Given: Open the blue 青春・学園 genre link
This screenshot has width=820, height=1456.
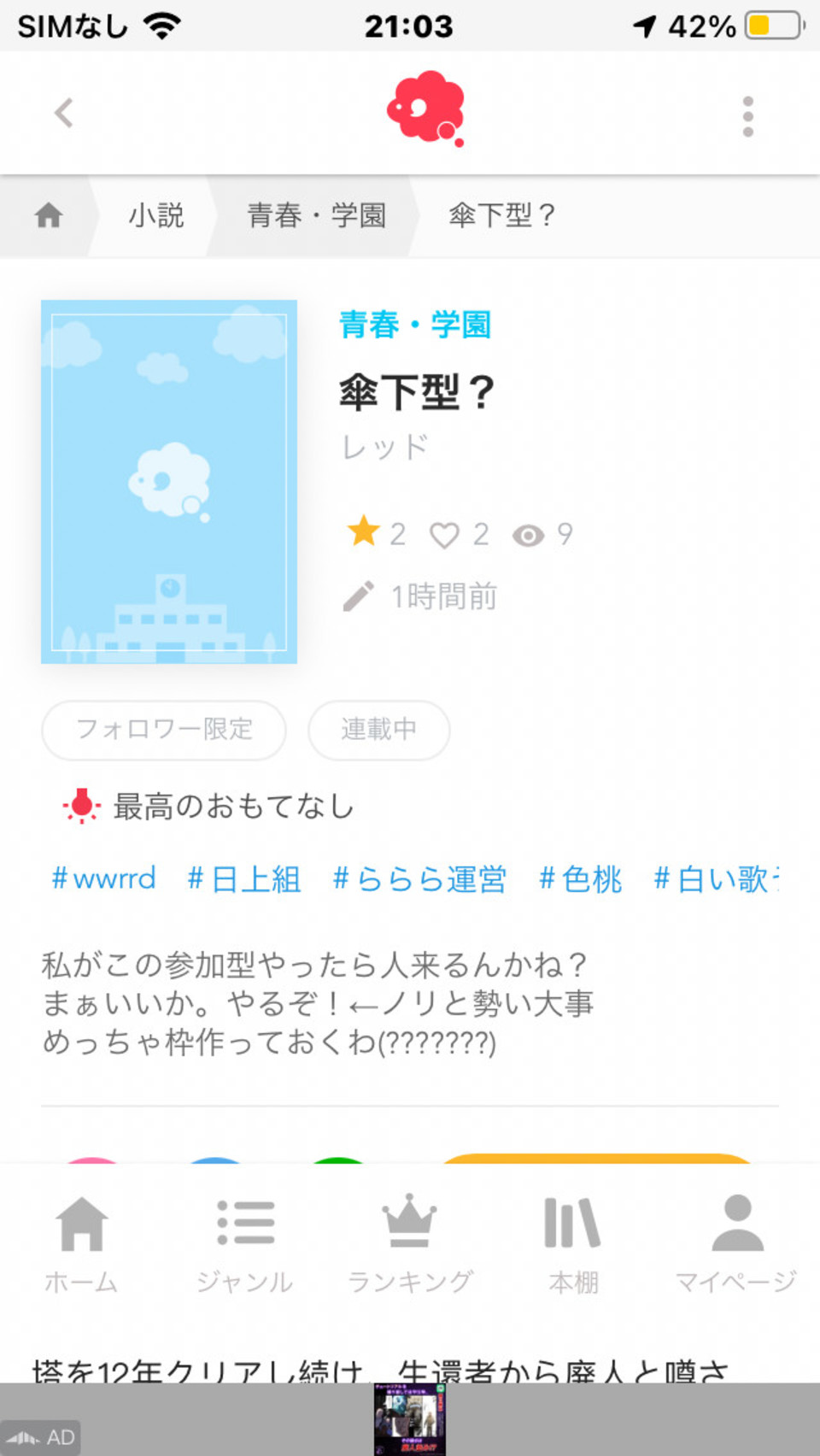Looking at the screenshot, I should point(415,325).
